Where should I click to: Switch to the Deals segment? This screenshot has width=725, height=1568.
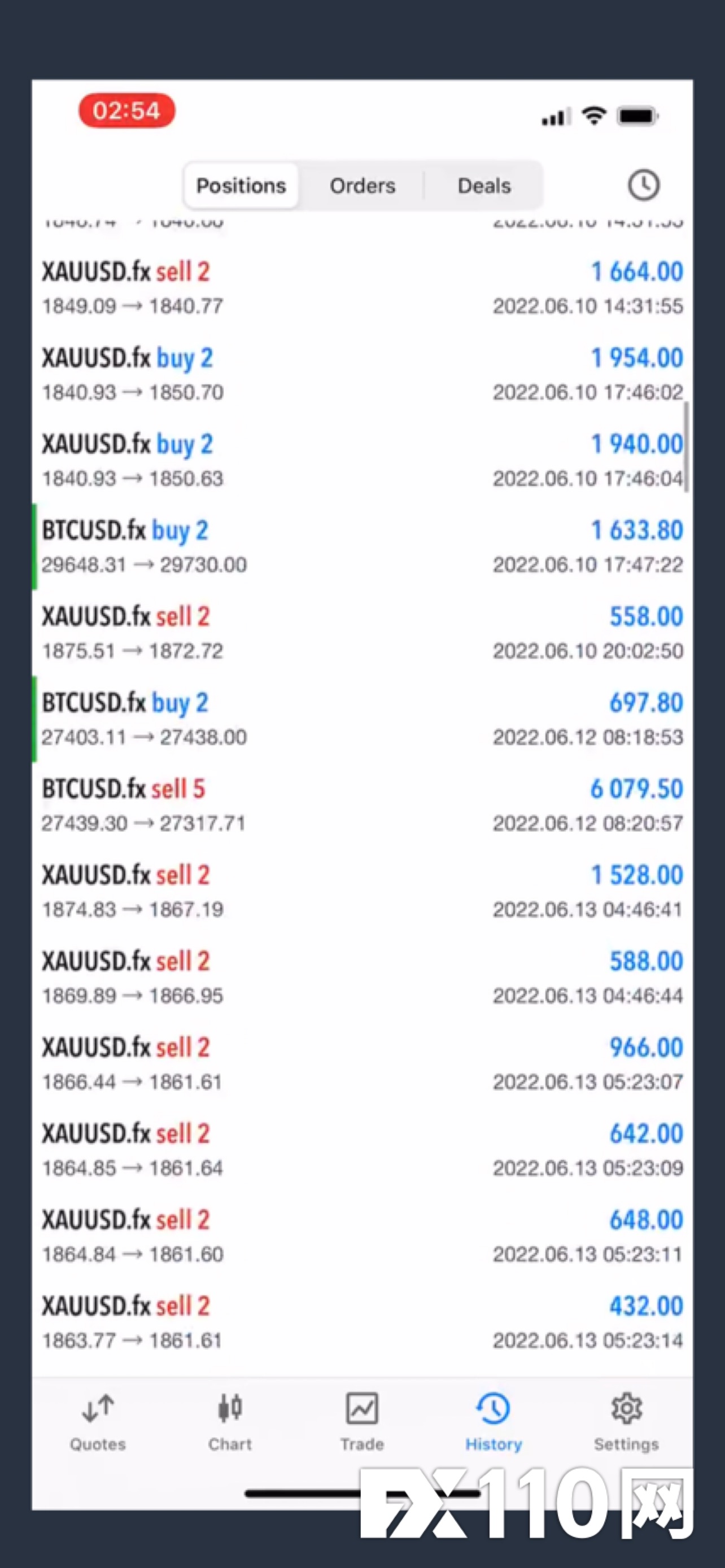(484, 186)
